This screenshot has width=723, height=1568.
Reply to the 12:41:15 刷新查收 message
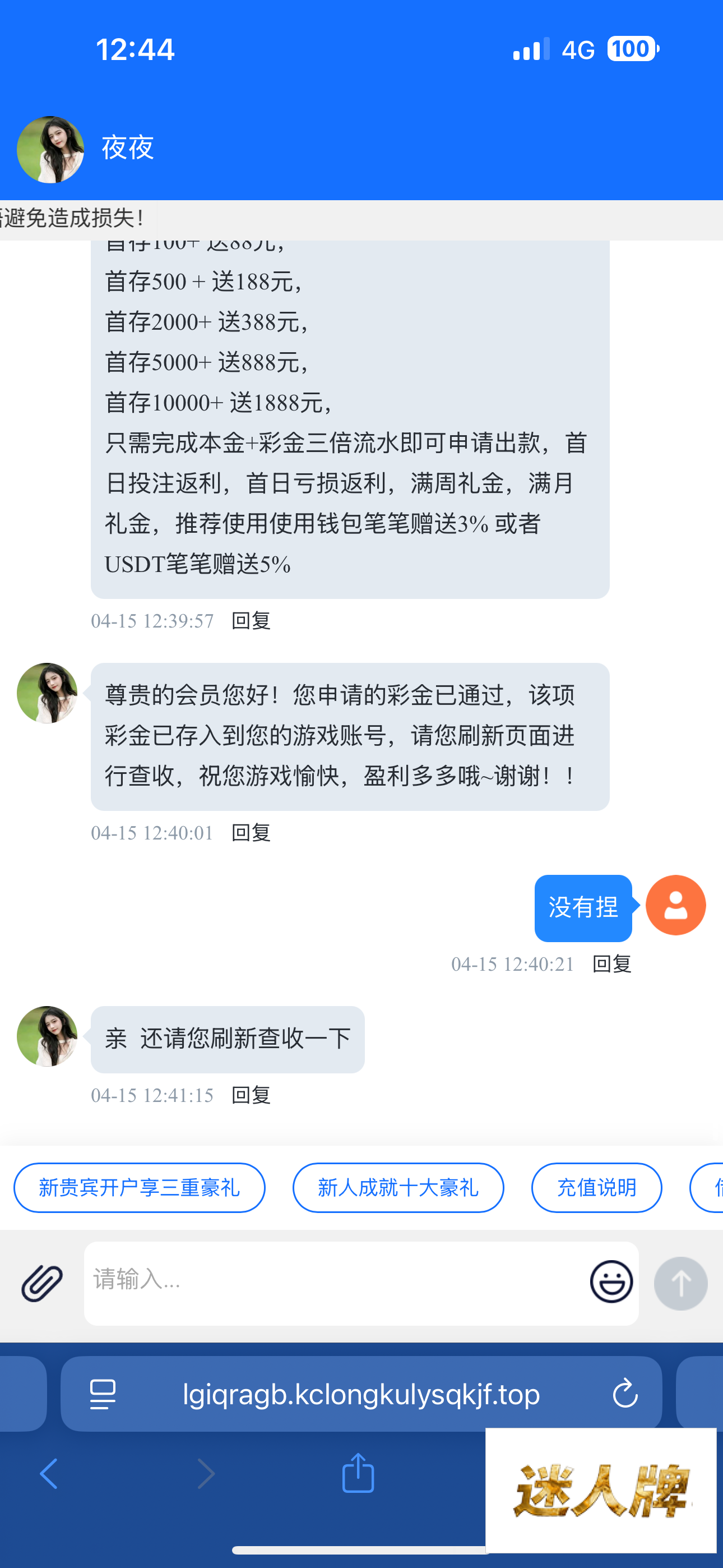tap(251, 1096)
